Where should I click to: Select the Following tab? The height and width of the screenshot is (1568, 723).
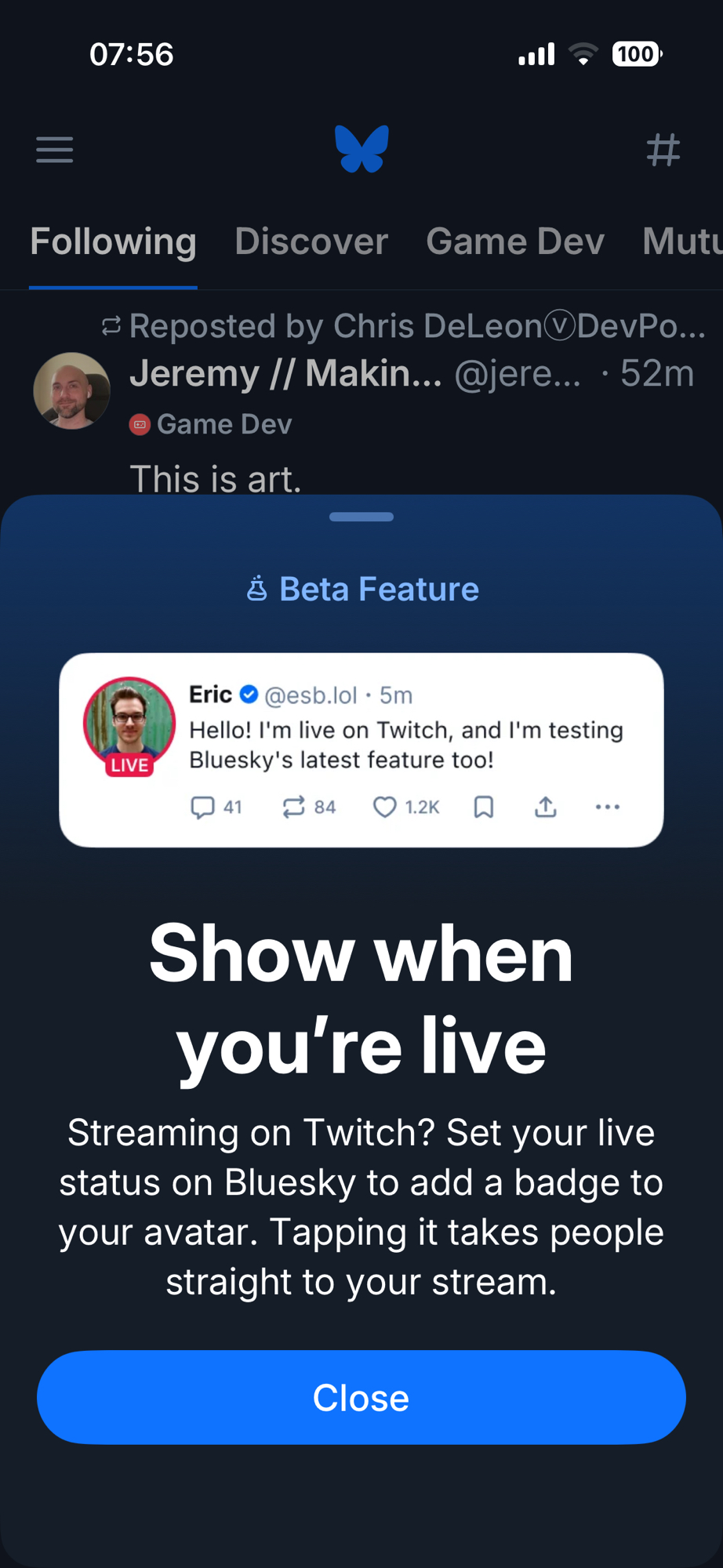113,241
